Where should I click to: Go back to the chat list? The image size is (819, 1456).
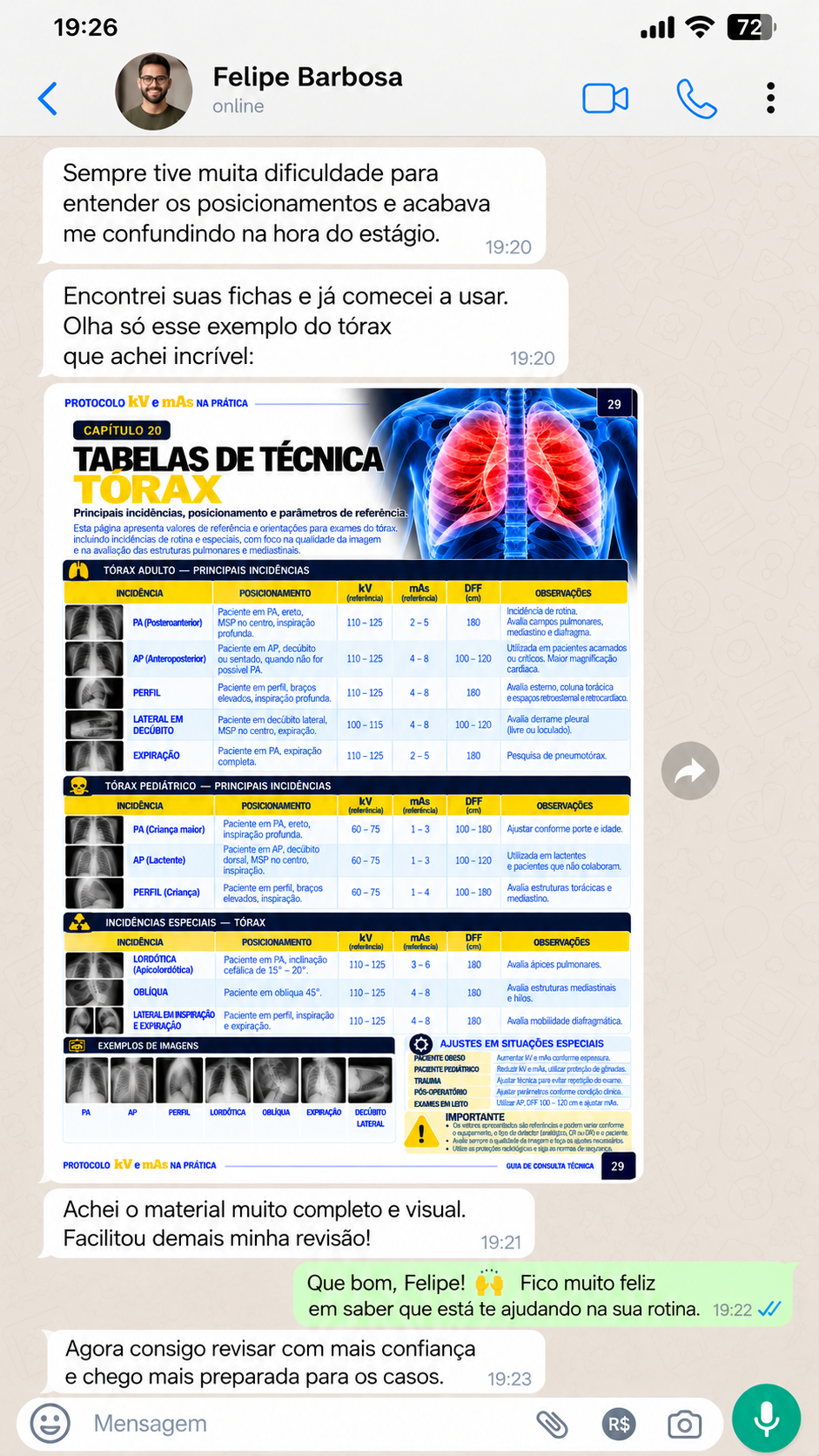point(48,98)
